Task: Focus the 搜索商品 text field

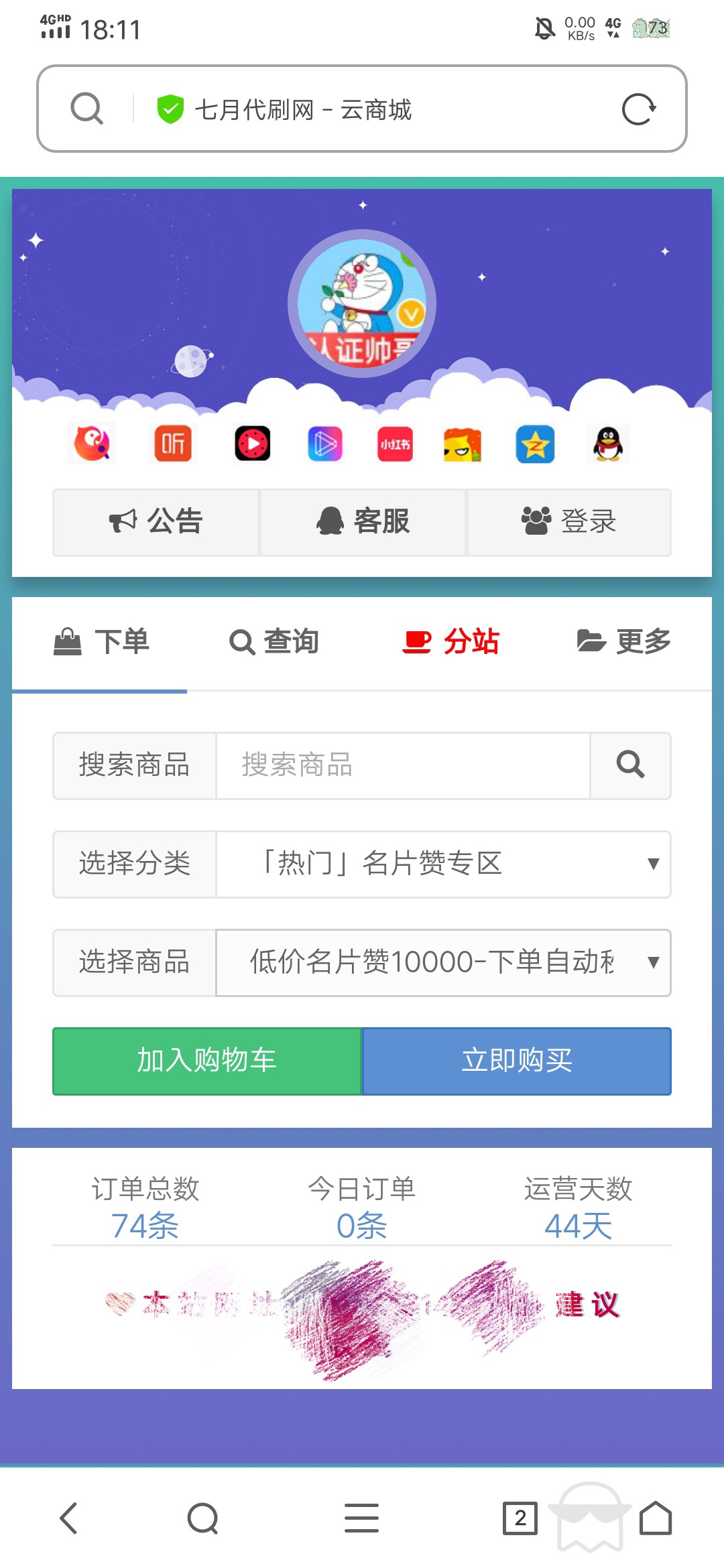Action: click(x=403, y=765)
